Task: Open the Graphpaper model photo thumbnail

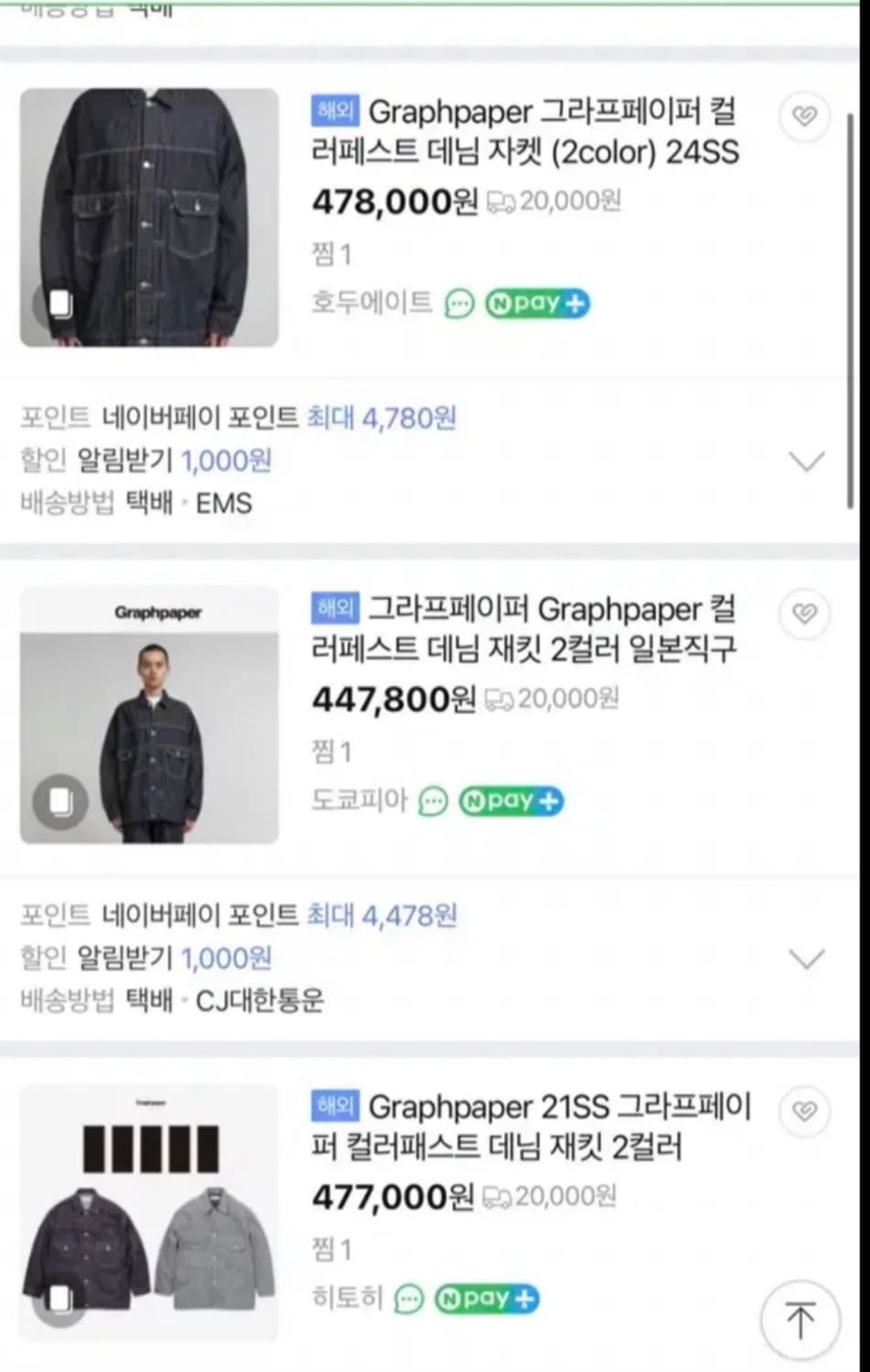Action: click(149, 718)
